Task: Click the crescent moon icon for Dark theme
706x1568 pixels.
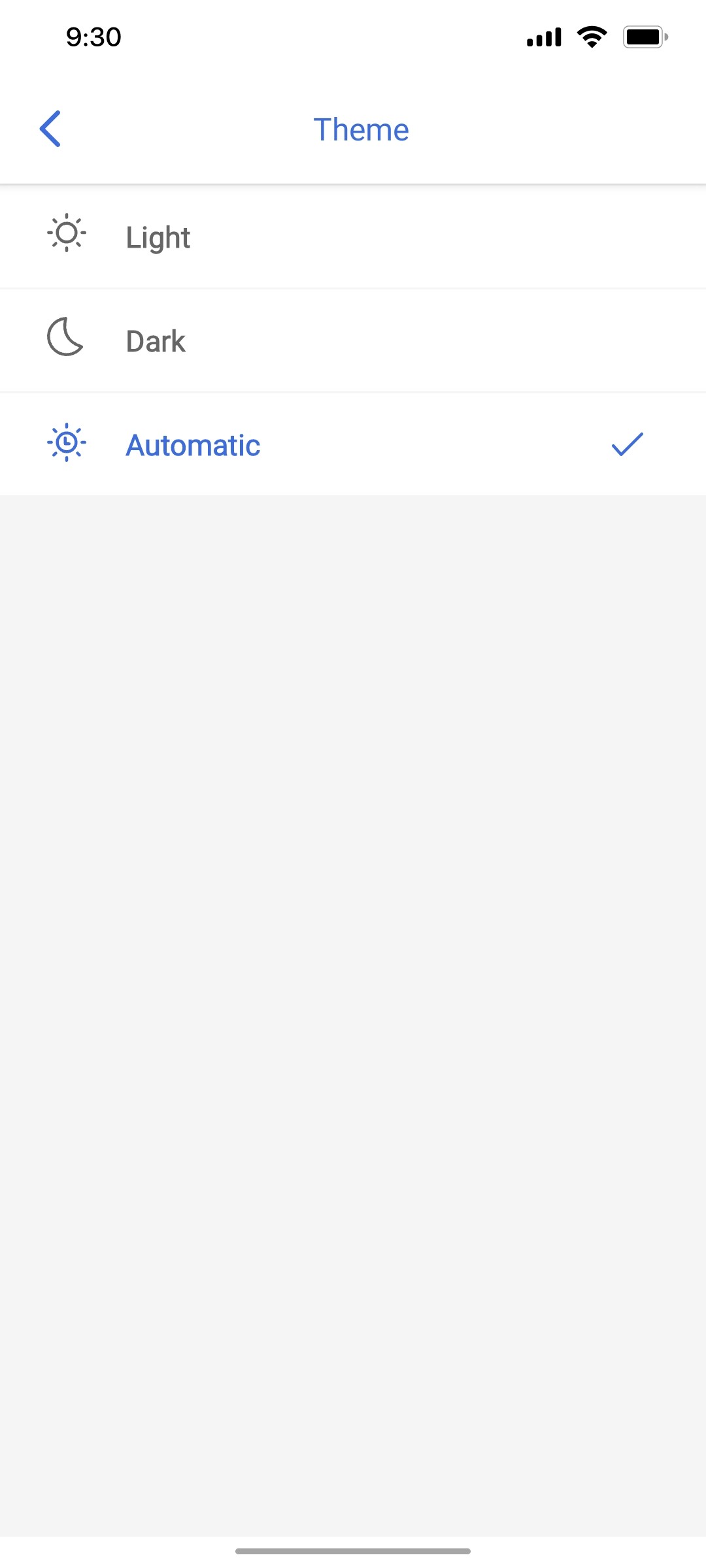Action: pos(66,336)
